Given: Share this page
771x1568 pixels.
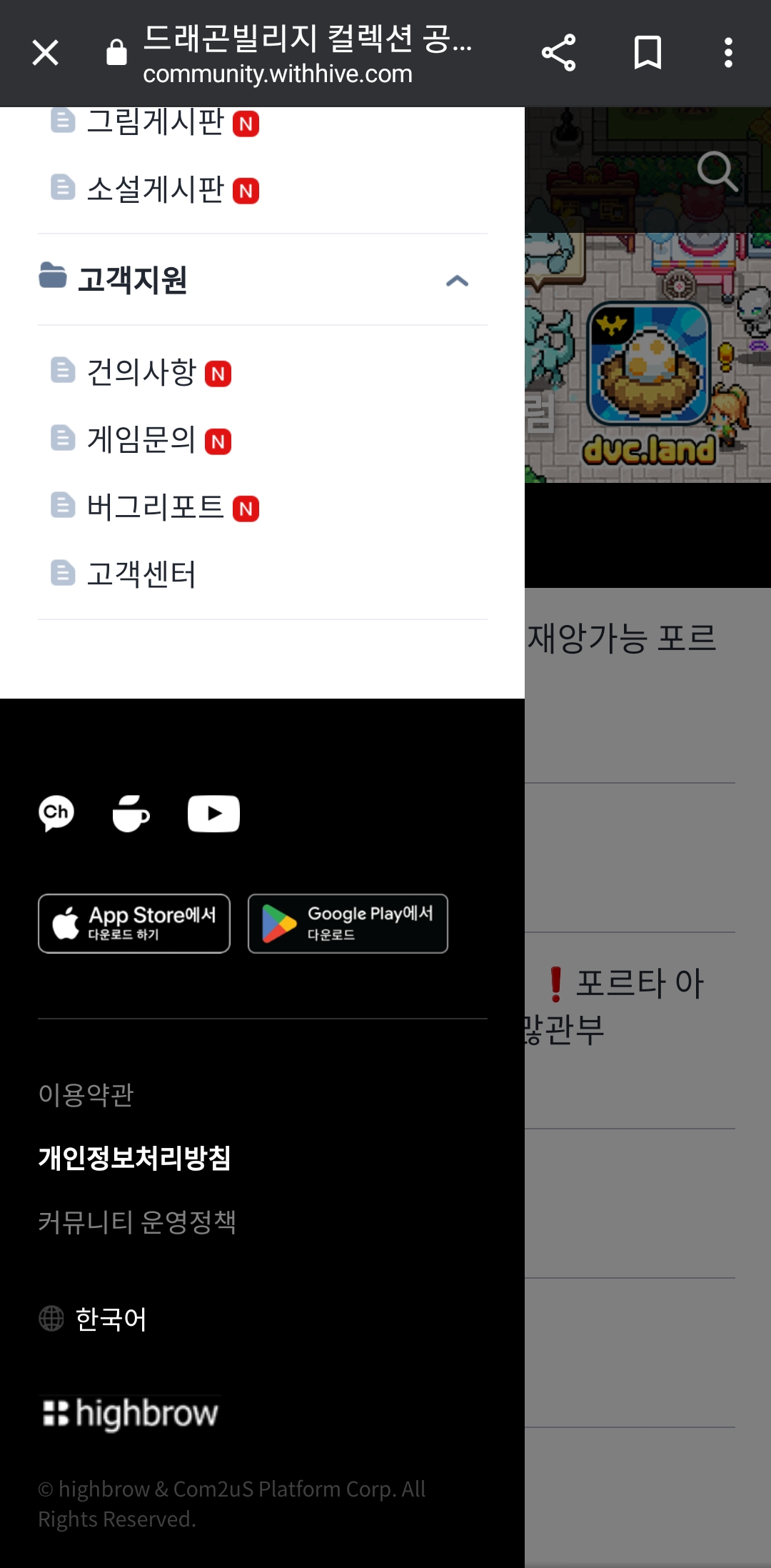Looking at the screenshot, I should coord(558,53).
